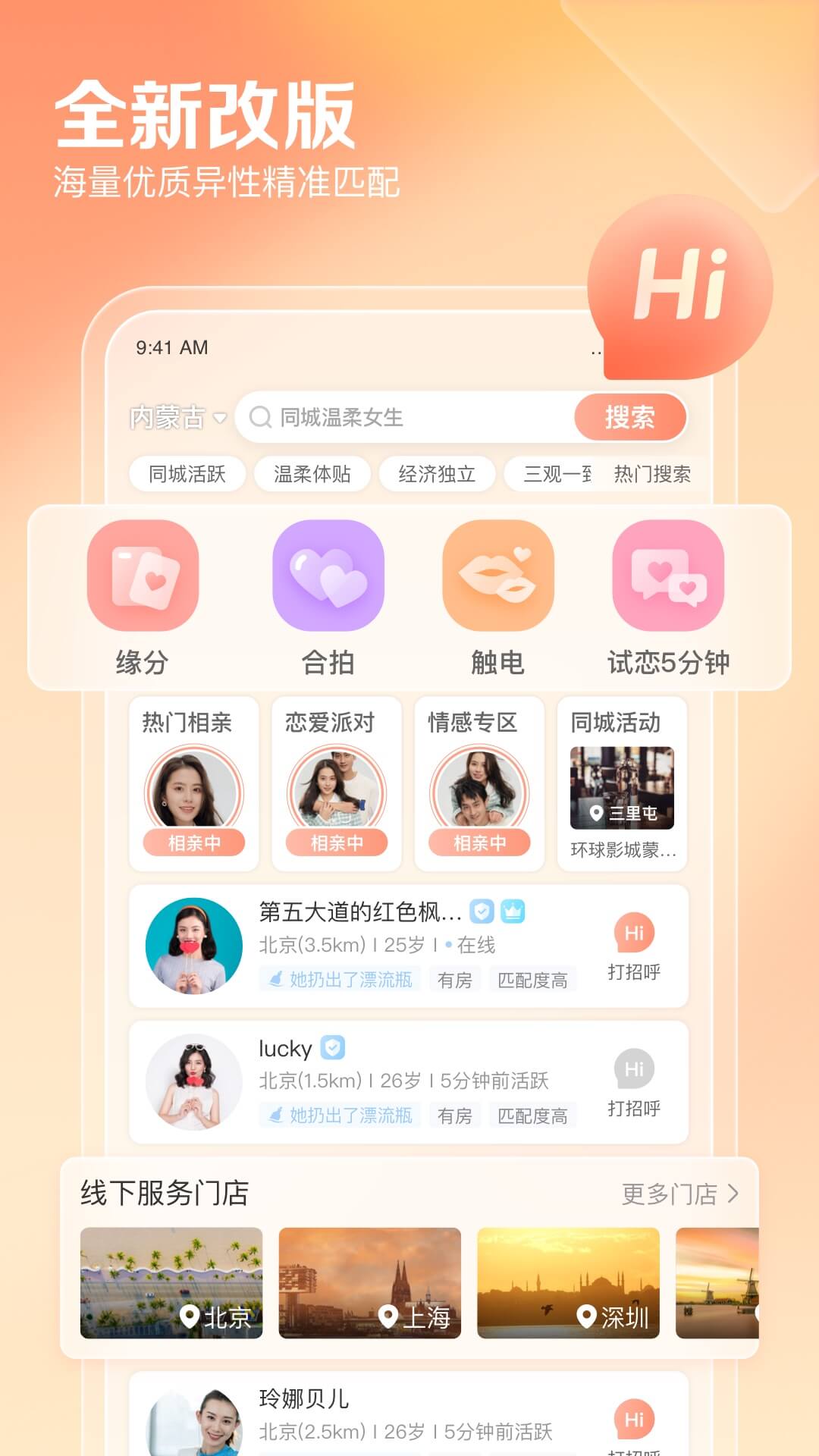Open 试恋5分钟 chat icon
The width and height of the screenshot is (819, 1456).
[x=666, y=576]
